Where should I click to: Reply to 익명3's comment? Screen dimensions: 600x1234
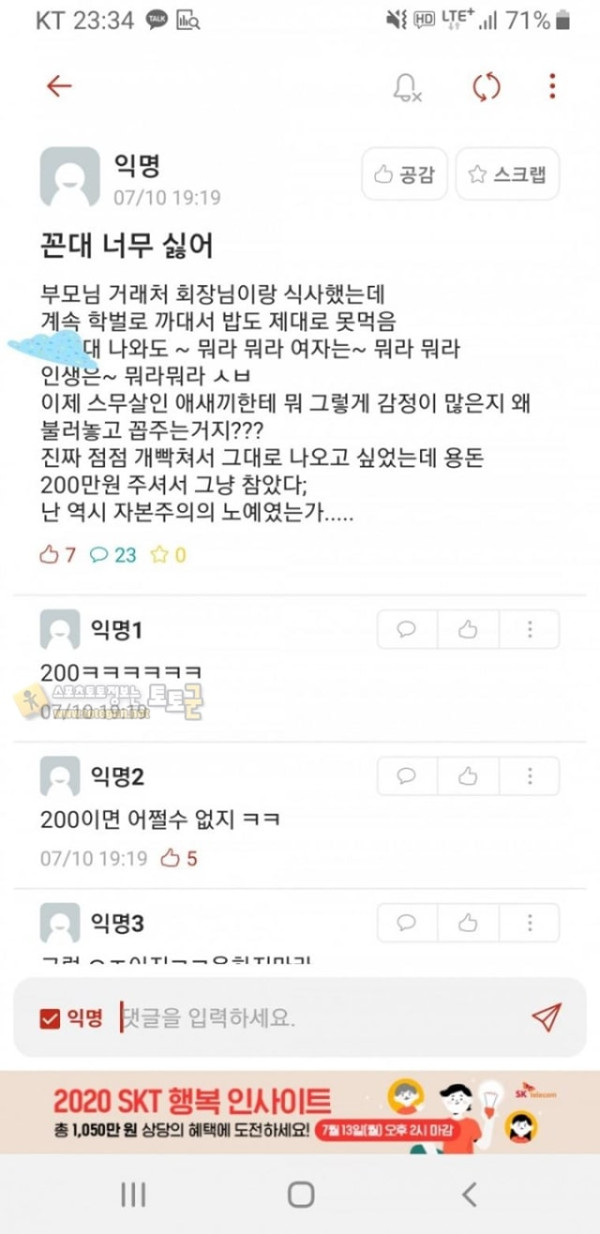[x=407, y=921]
